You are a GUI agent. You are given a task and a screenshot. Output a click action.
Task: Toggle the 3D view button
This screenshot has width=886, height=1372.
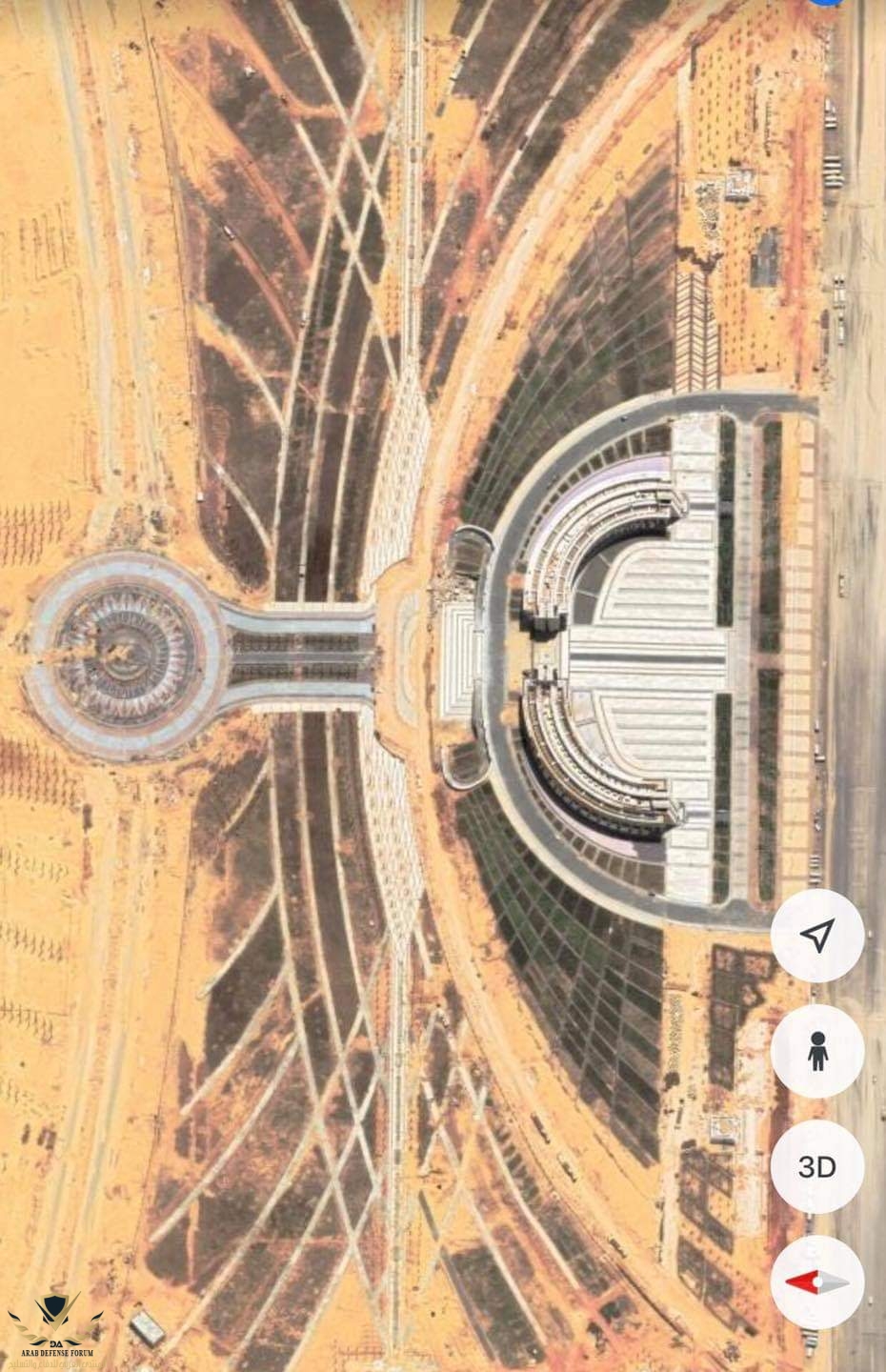(817, 1167)
